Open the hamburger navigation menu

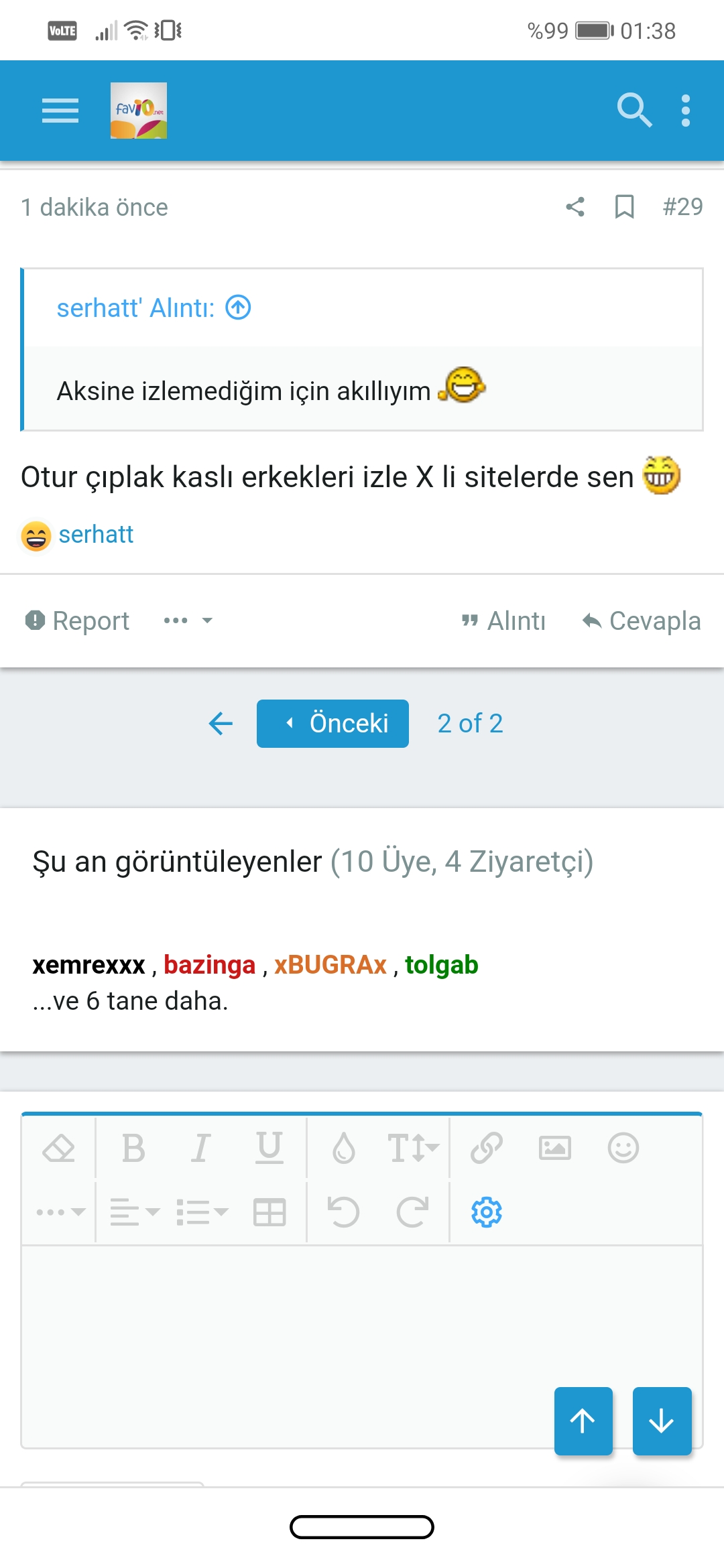[x=60, y=111]
